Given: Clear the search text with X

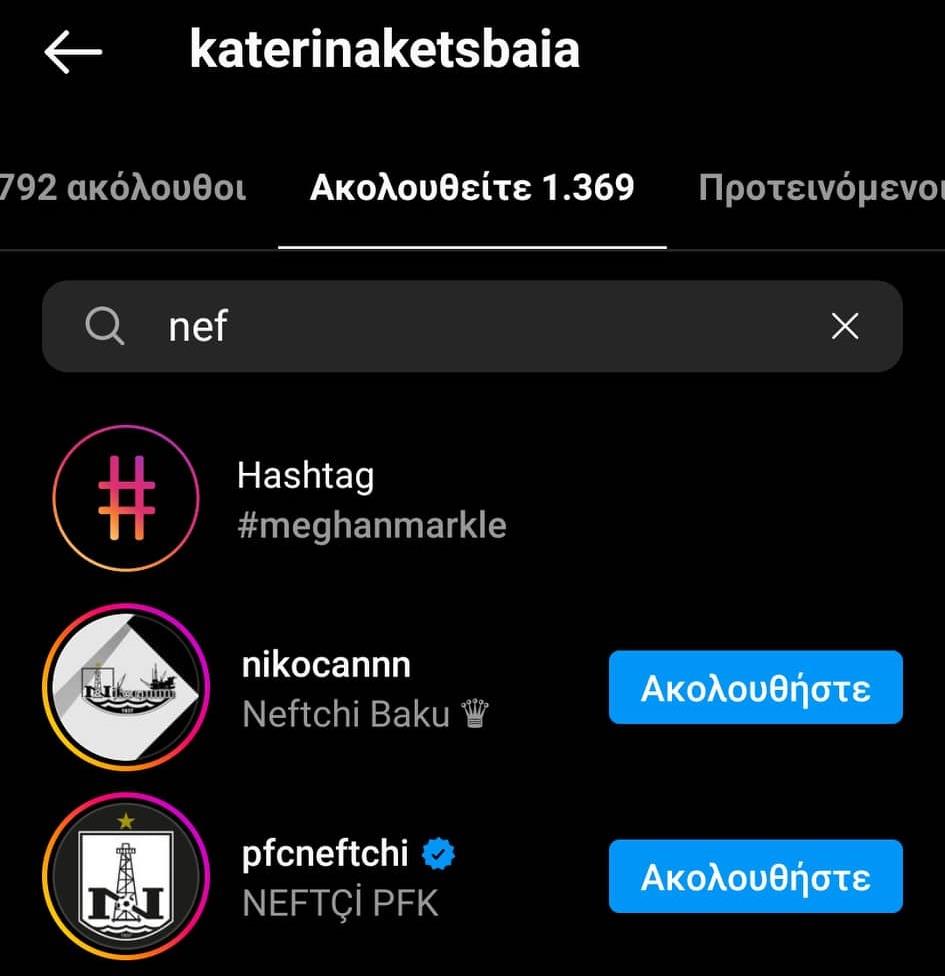Looking at the screenshot, I should pyautogui.click(x=845, y=326).
